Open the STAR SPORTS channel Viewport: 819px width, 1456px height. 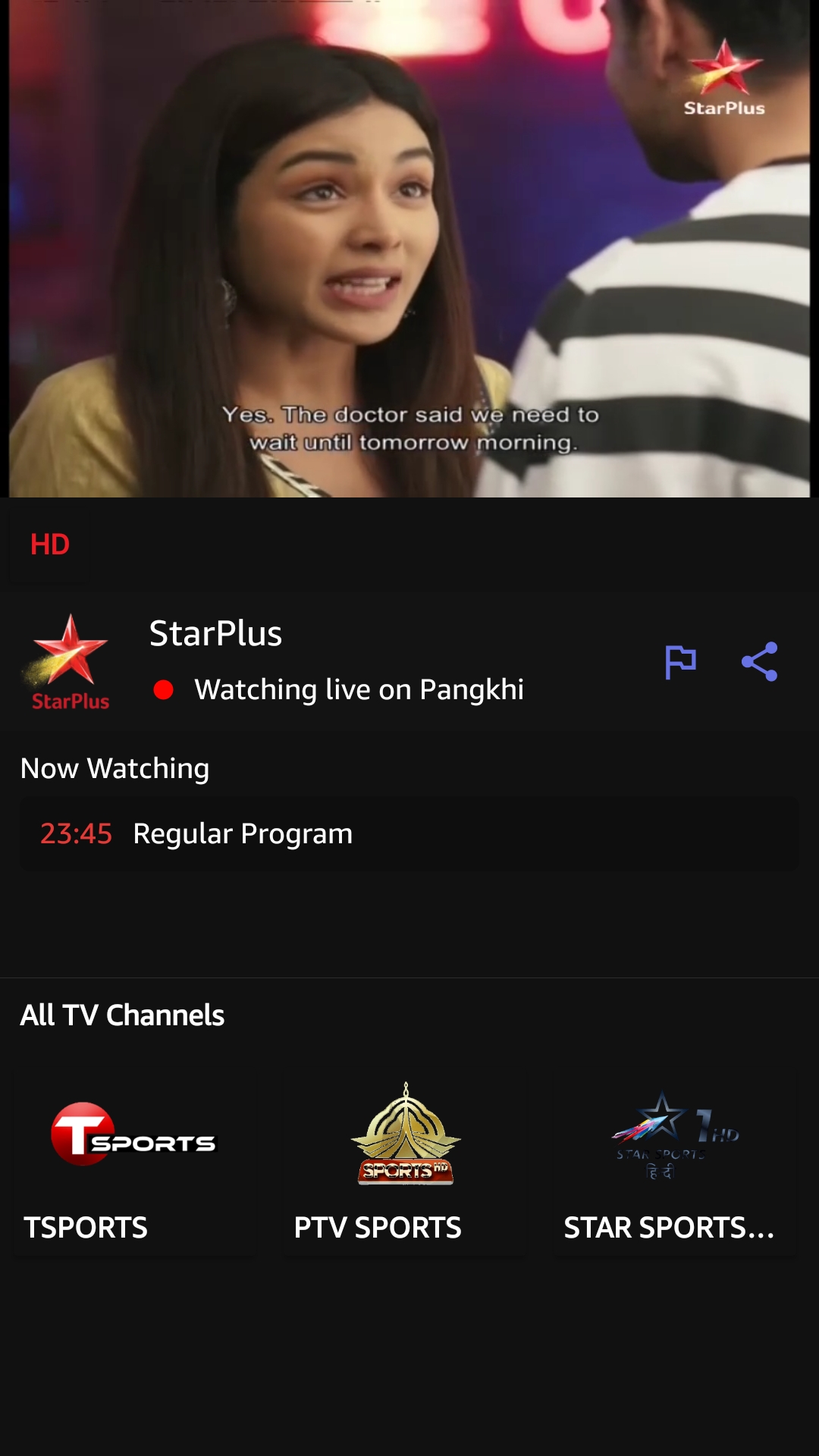(675, 1164)
